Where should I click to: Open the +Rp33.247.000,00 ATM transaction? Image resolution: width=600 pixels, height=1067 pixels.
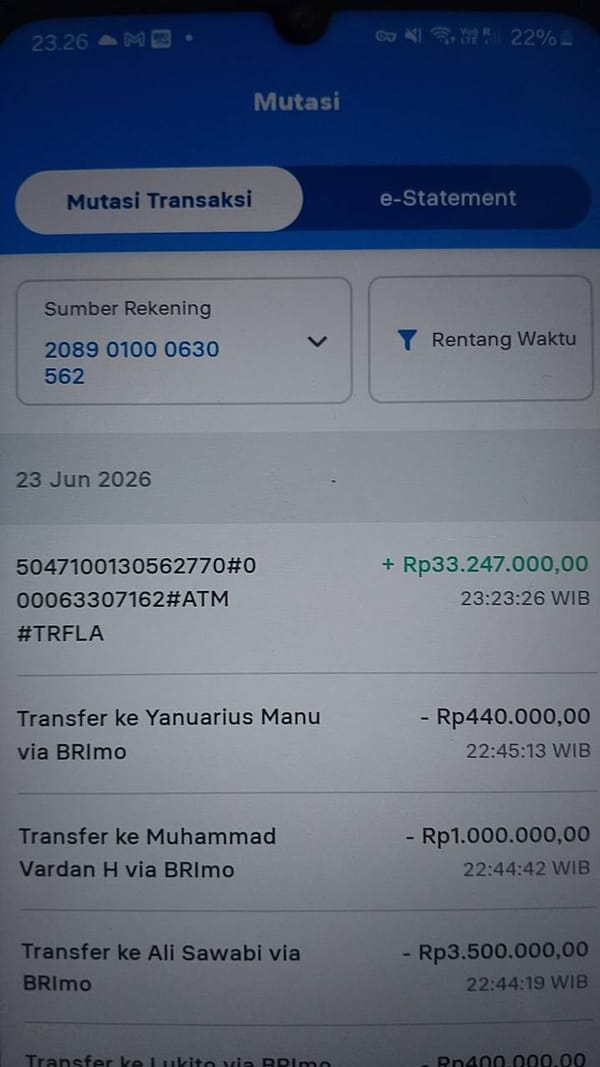[300, 599]
